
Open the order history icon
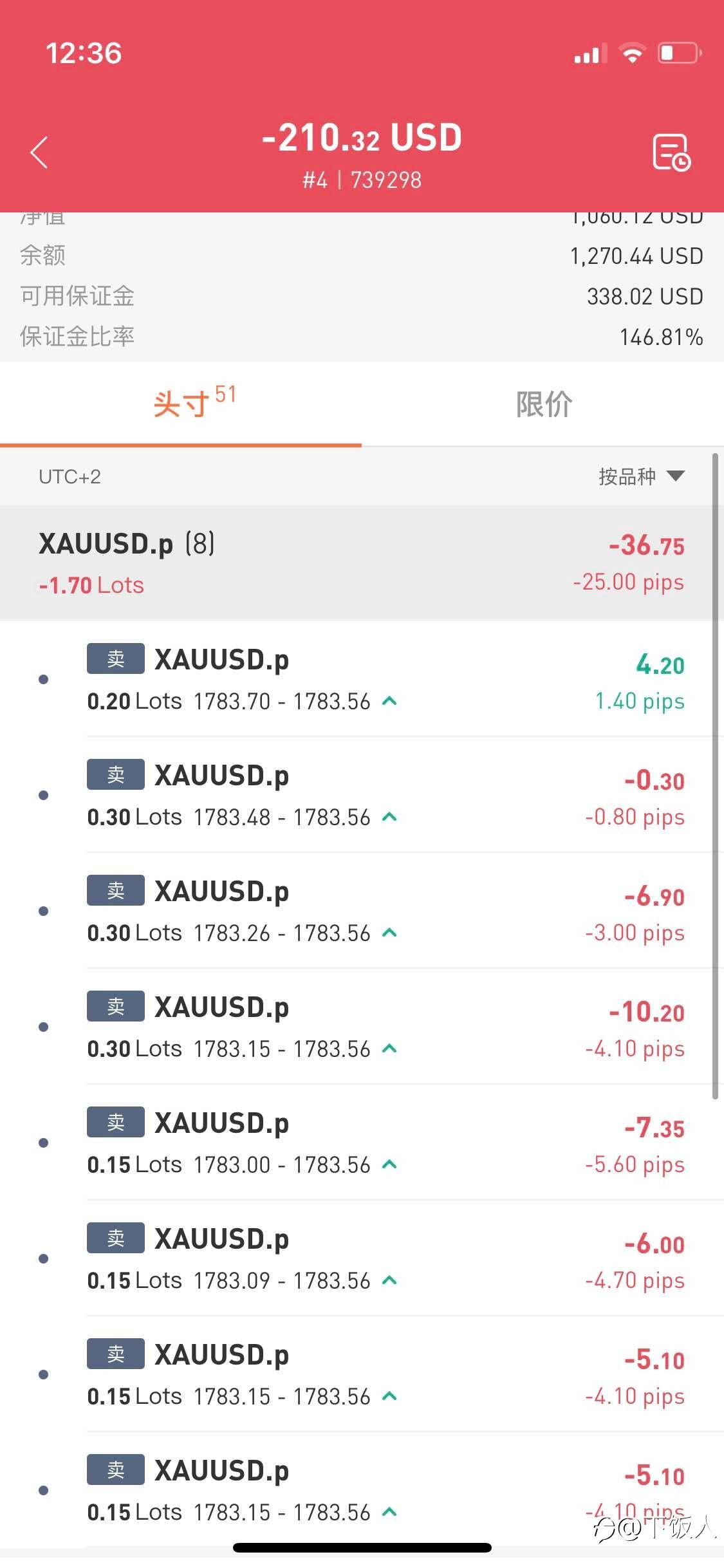671,153
